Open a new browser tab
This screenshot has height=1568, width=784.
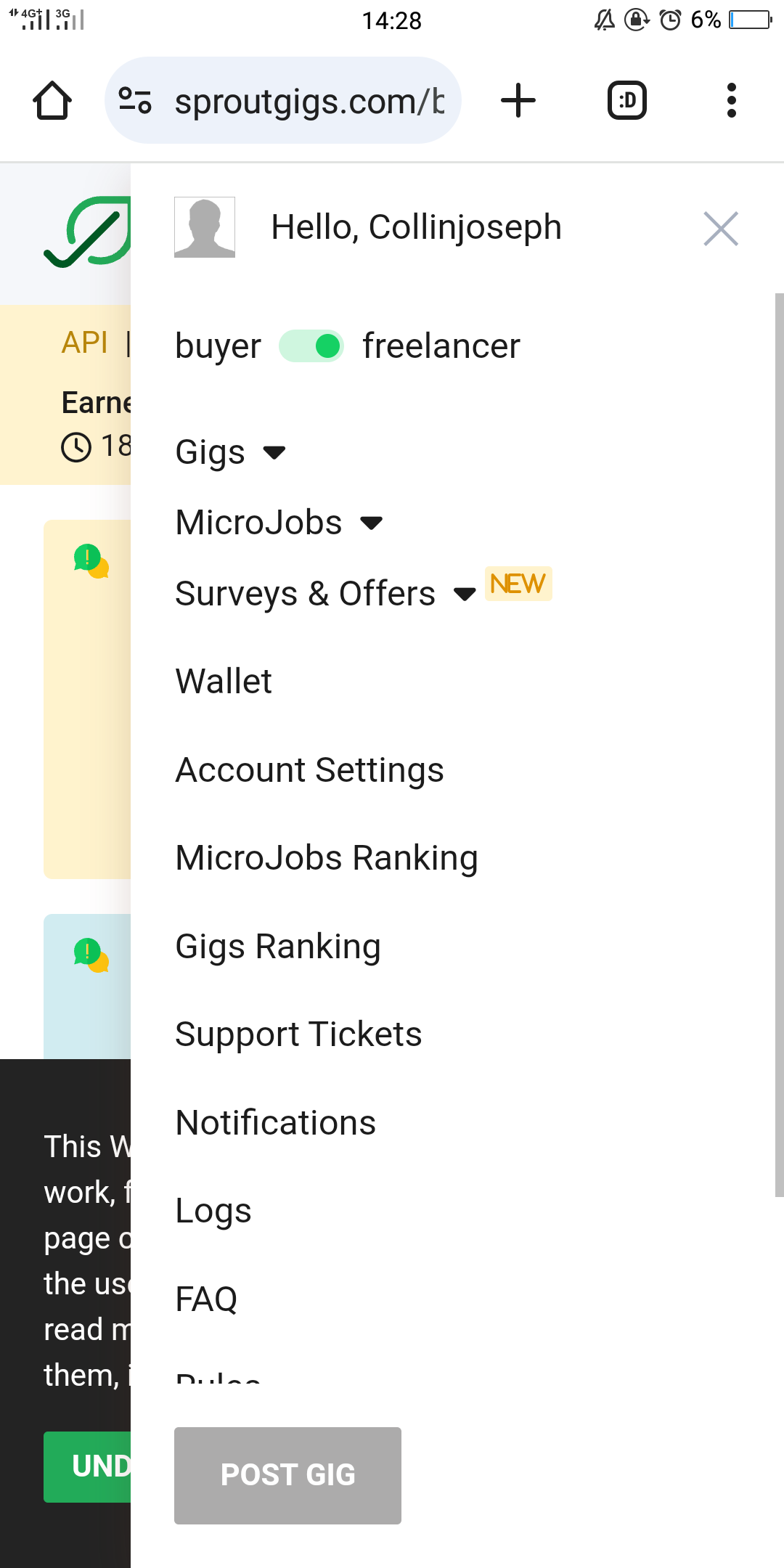pyautogui.click(x=518, y=101)
